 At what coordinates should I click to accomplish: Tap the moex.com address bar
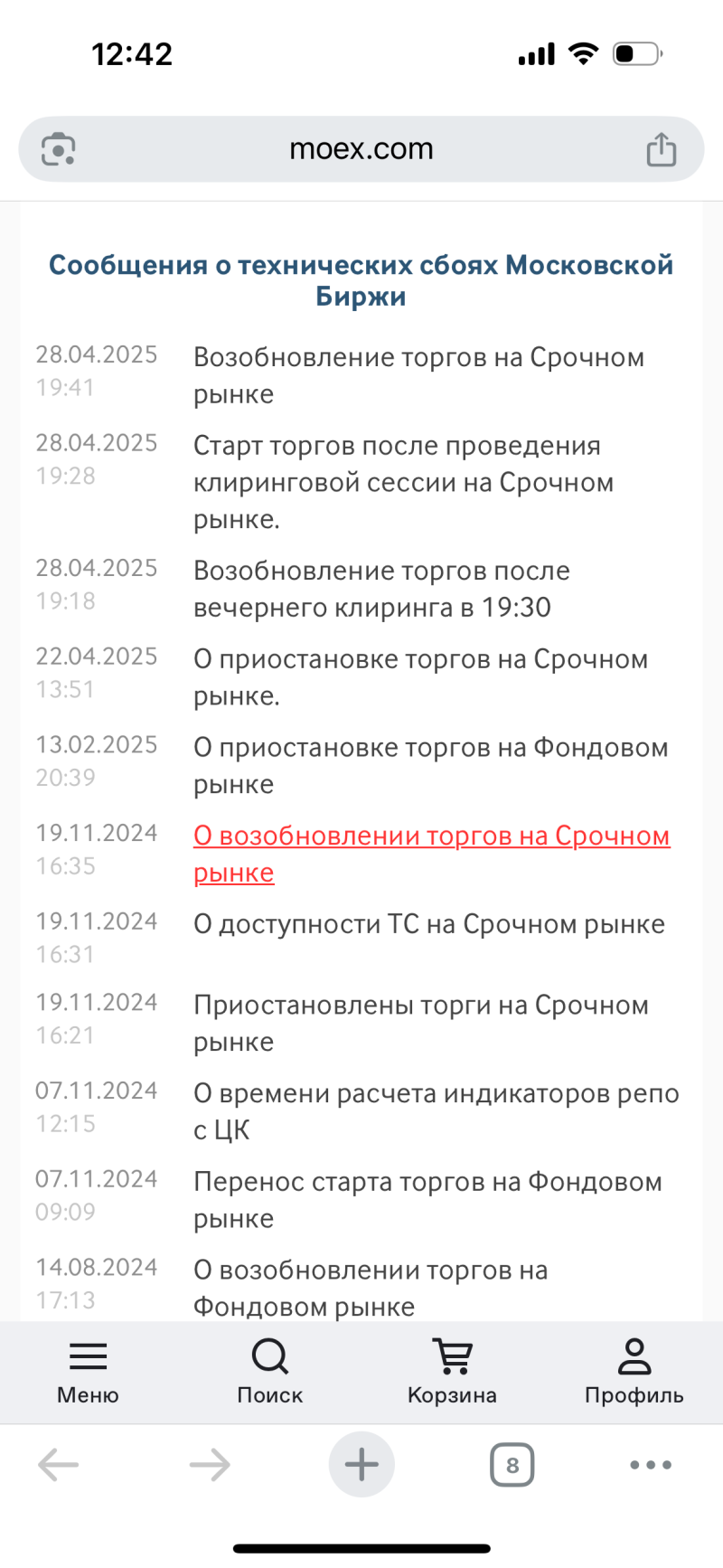[x=361, y=149]
